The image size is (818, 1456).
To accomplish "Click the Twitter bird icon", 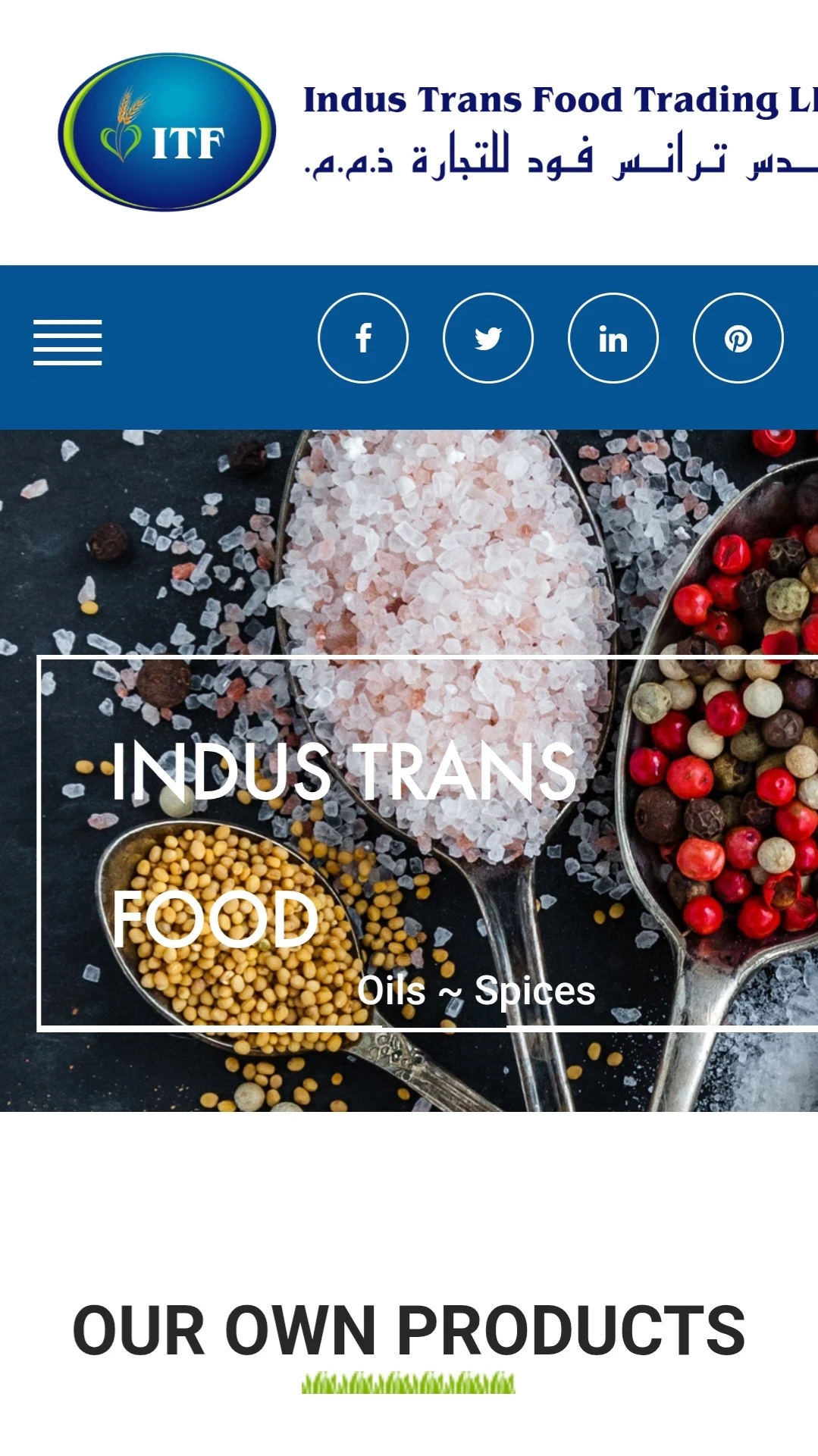I will coord(488,339).
